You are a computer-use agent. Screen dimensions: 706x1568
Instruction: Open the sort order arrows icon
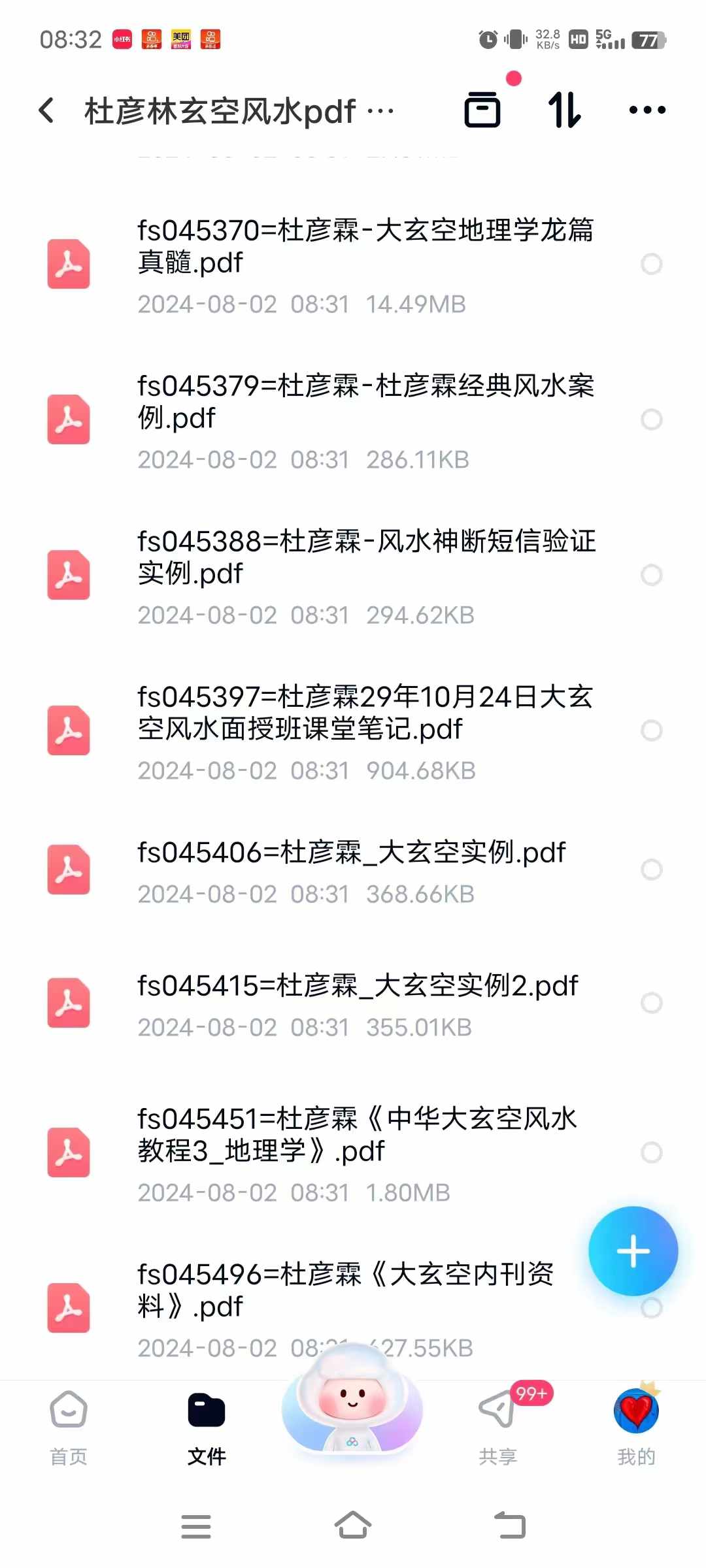point(564,110)
